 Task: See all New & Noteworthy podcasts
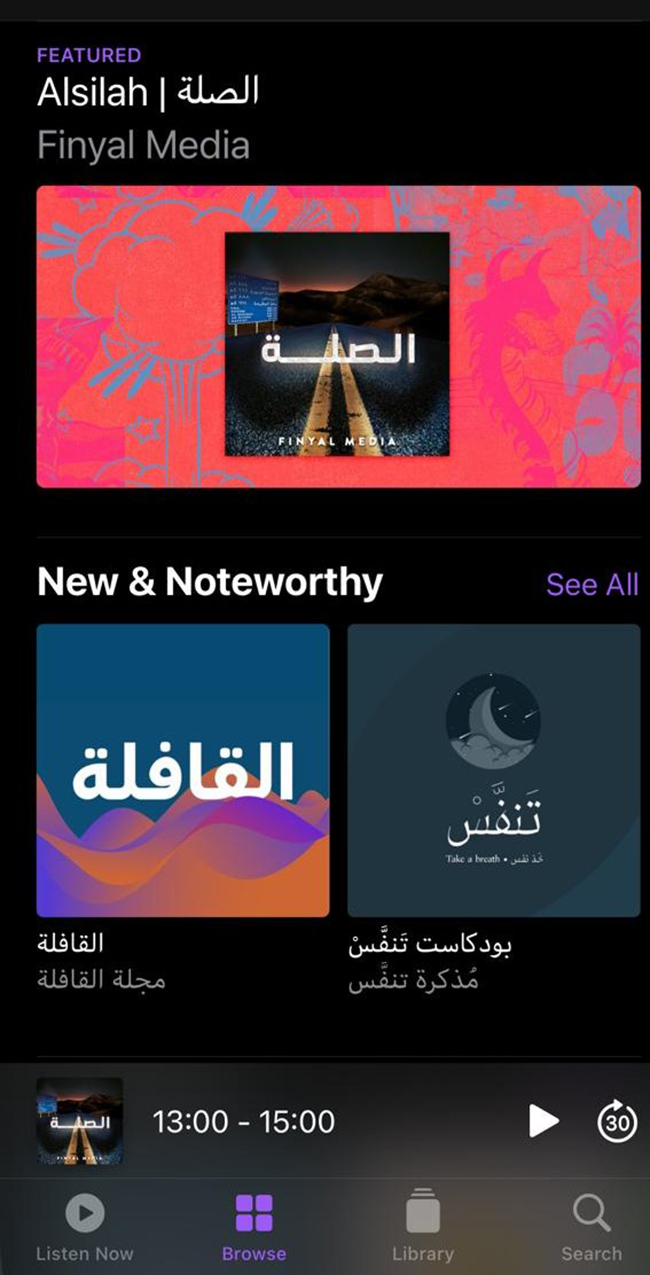click(x=591, y=584)
